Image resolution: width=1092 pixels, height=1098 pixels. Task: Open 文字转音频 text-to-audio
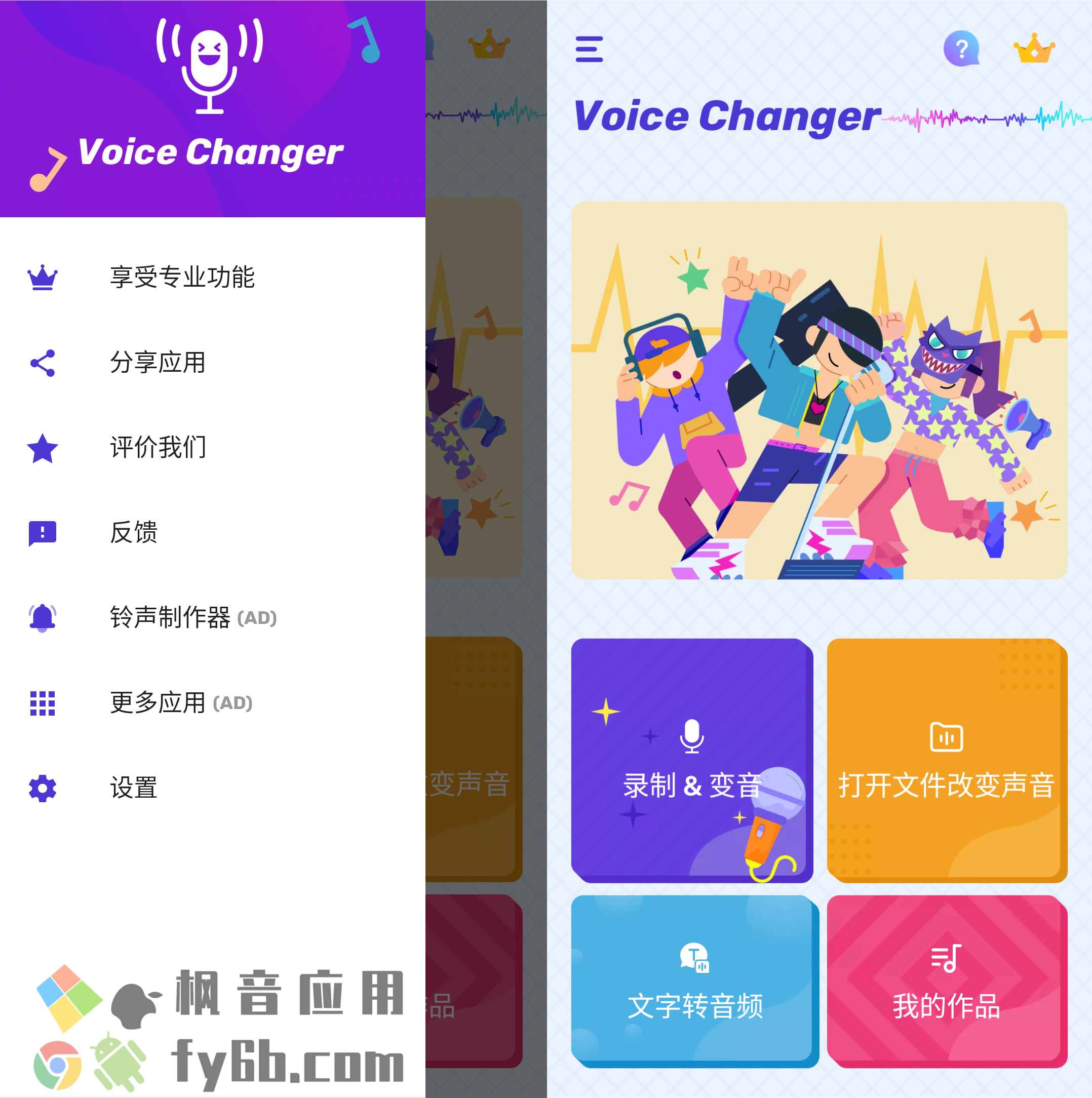point(694,982)
